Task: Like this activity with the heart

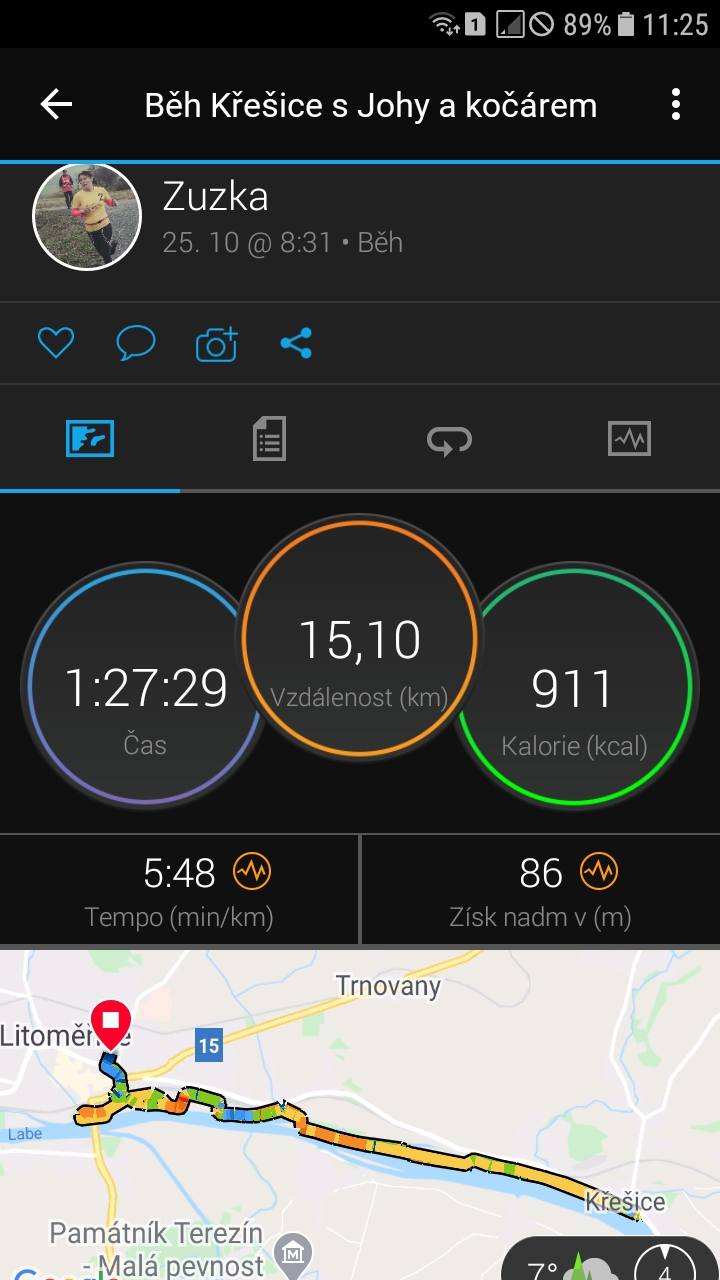Action: [x=56, y=344]
